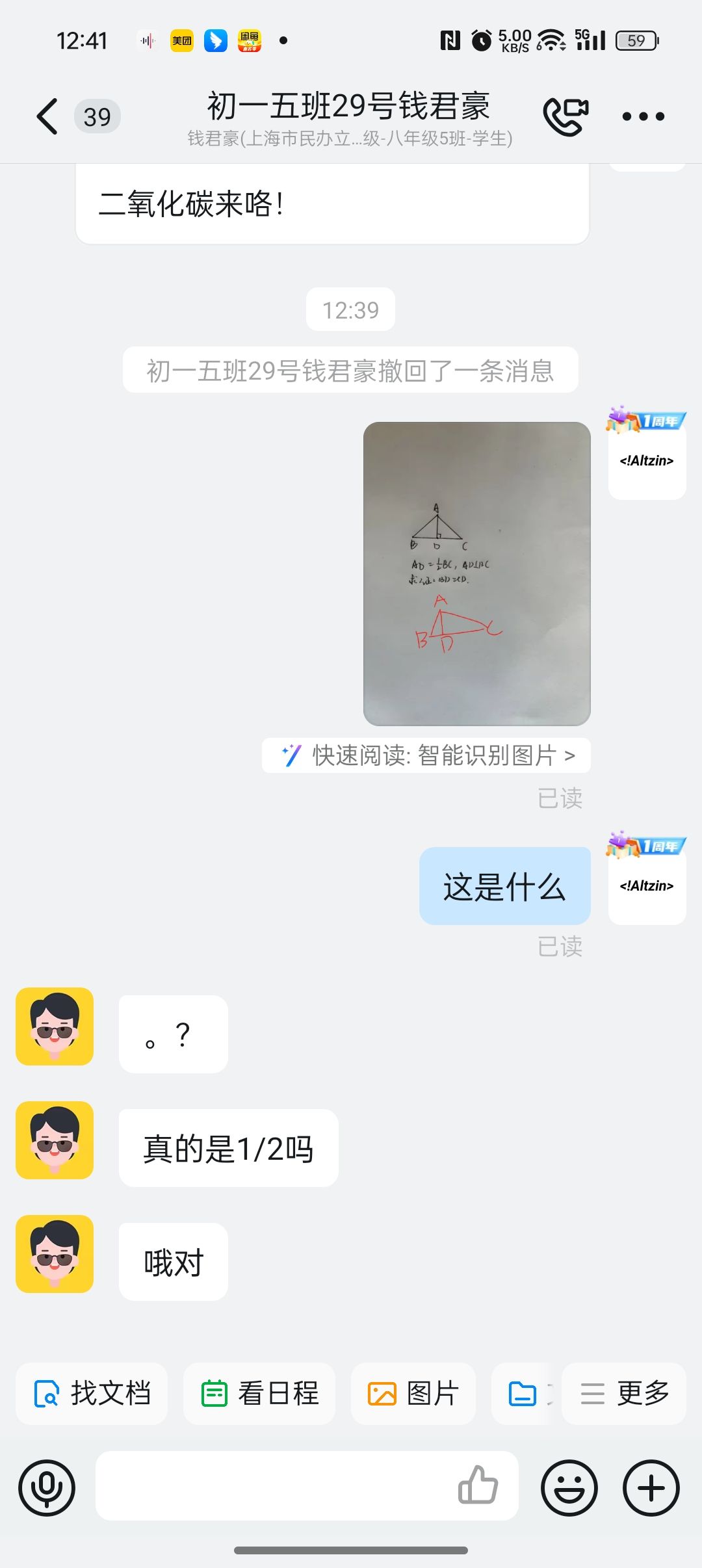This screenshot has width=702, height=1568.
Task: Open the plus attachment menu
Action: point(651,1487)
